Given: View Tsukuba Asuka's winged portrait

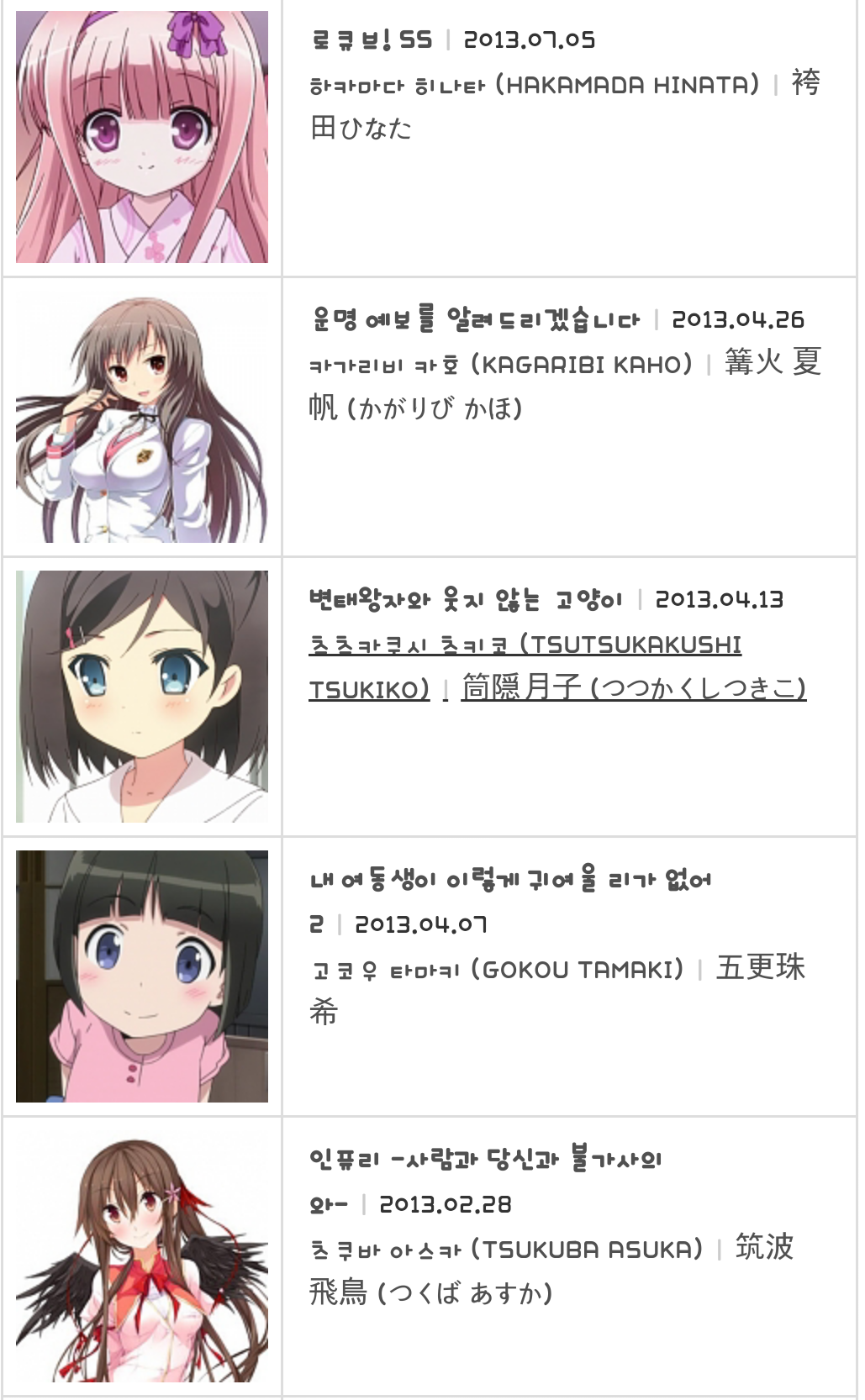Looking at the screenshot, I should pyautogui.click(x=142, y=1258).
